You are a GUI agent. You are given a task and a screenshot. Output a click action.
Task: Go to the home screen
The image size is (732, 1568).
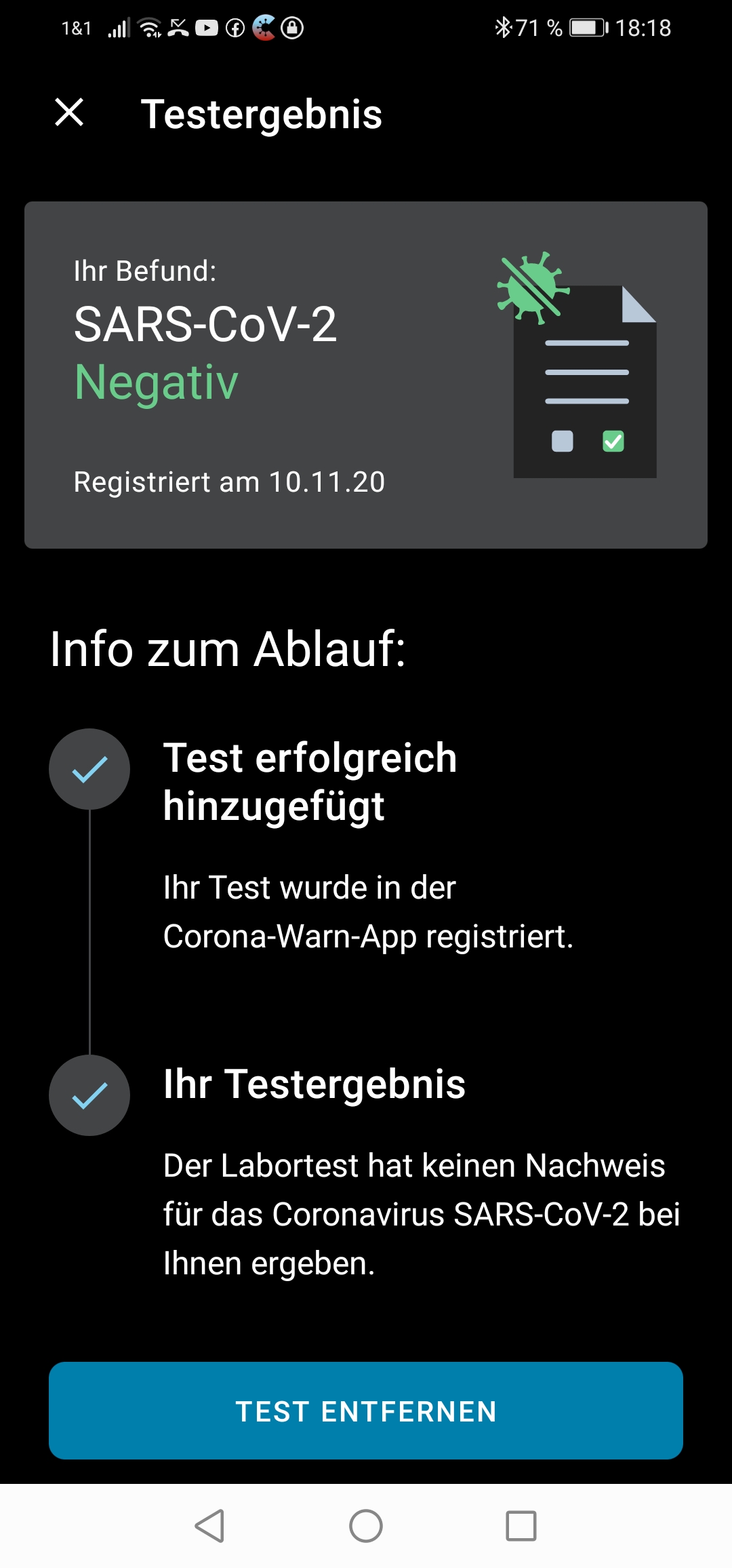(366, 1526)
